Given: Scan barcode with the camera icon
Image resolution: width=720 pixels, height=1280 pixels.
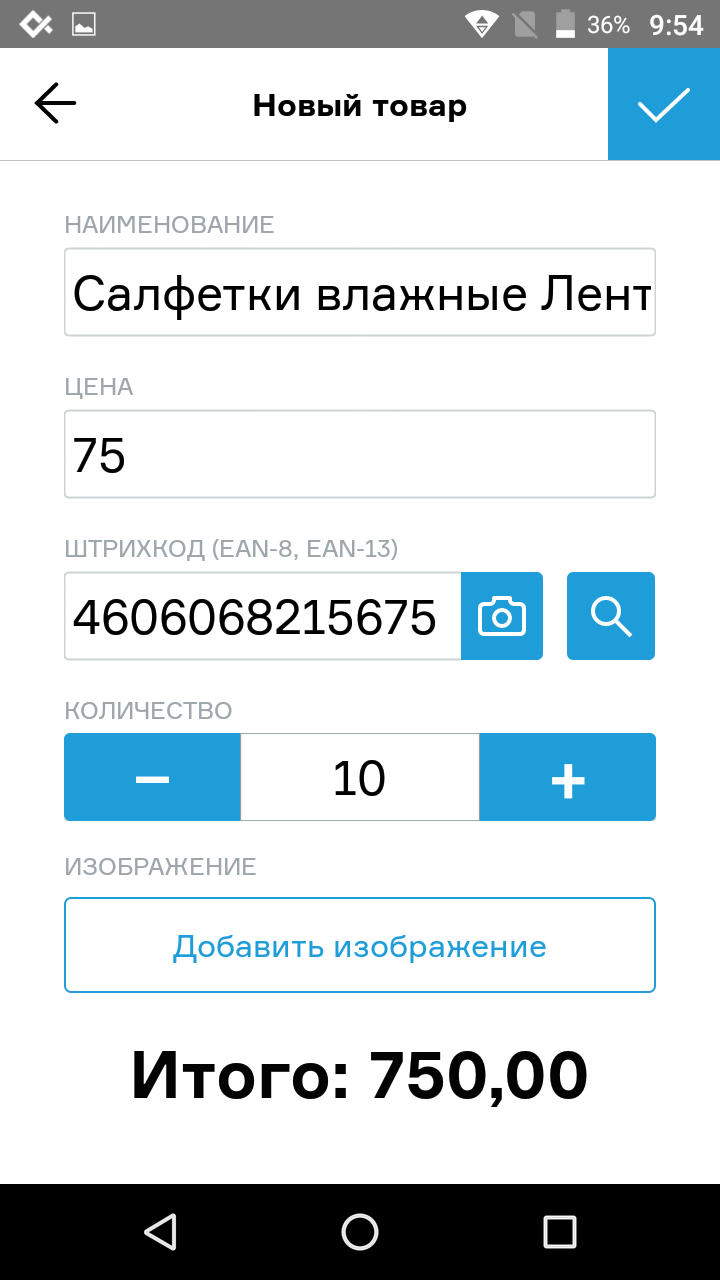Looking at the screenshot, I should click(502, 616).
